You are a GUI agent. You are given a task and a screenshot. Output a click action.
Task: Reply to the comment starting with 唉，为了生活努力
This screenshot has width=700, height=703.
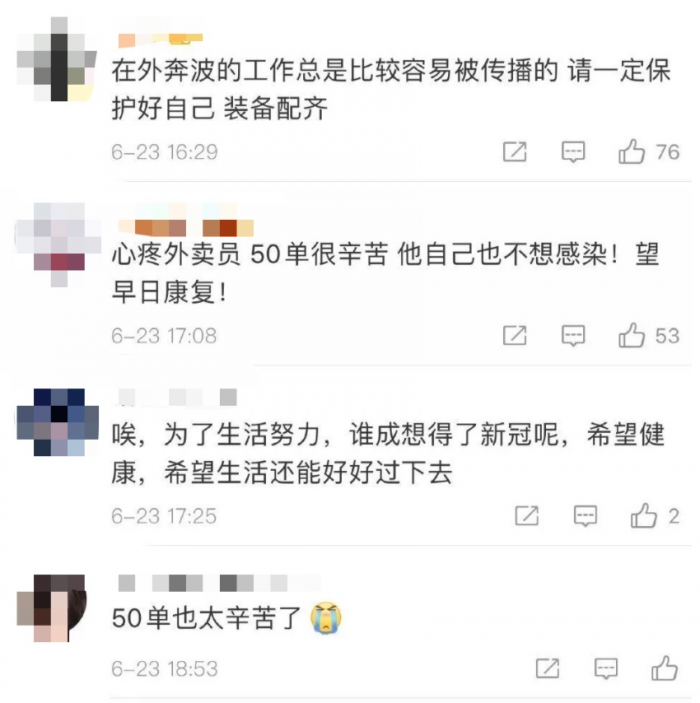(585, 516)
